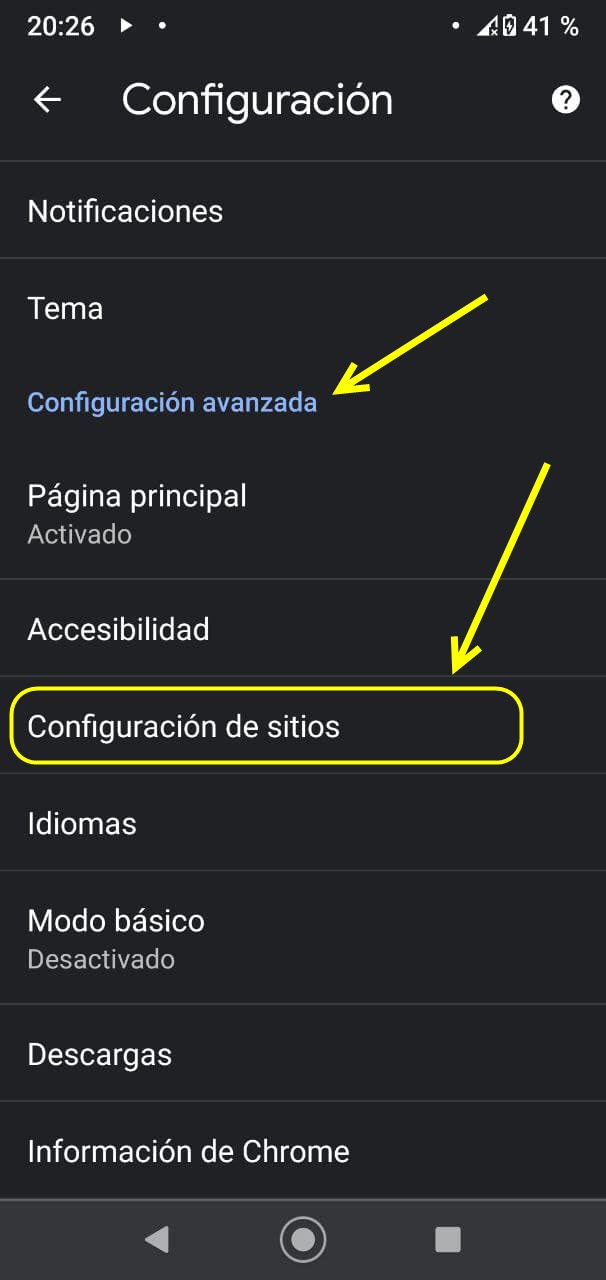Go back using the app bar arrow

point(47,100)
